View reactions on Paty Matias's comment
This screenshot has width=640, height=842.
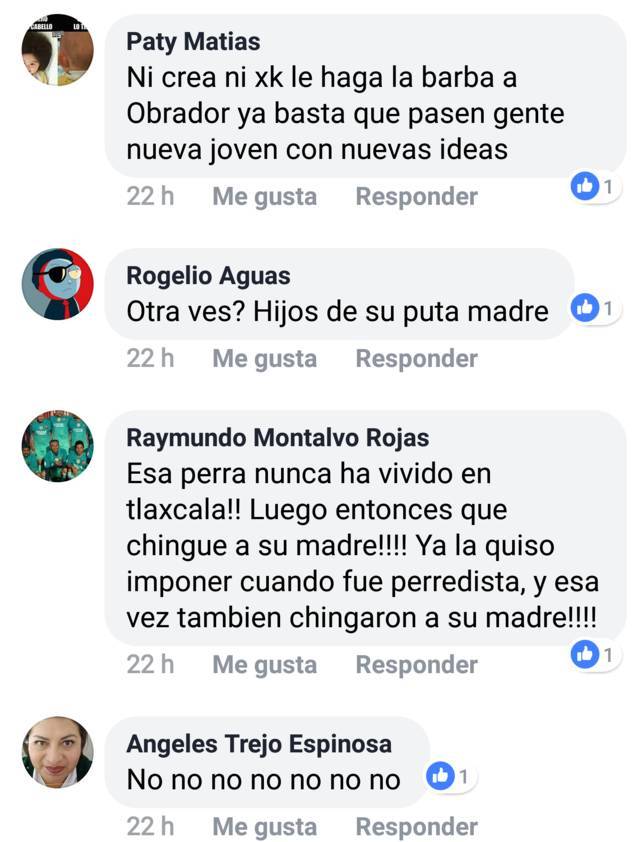pyautogui.click(x=595, y=185)
